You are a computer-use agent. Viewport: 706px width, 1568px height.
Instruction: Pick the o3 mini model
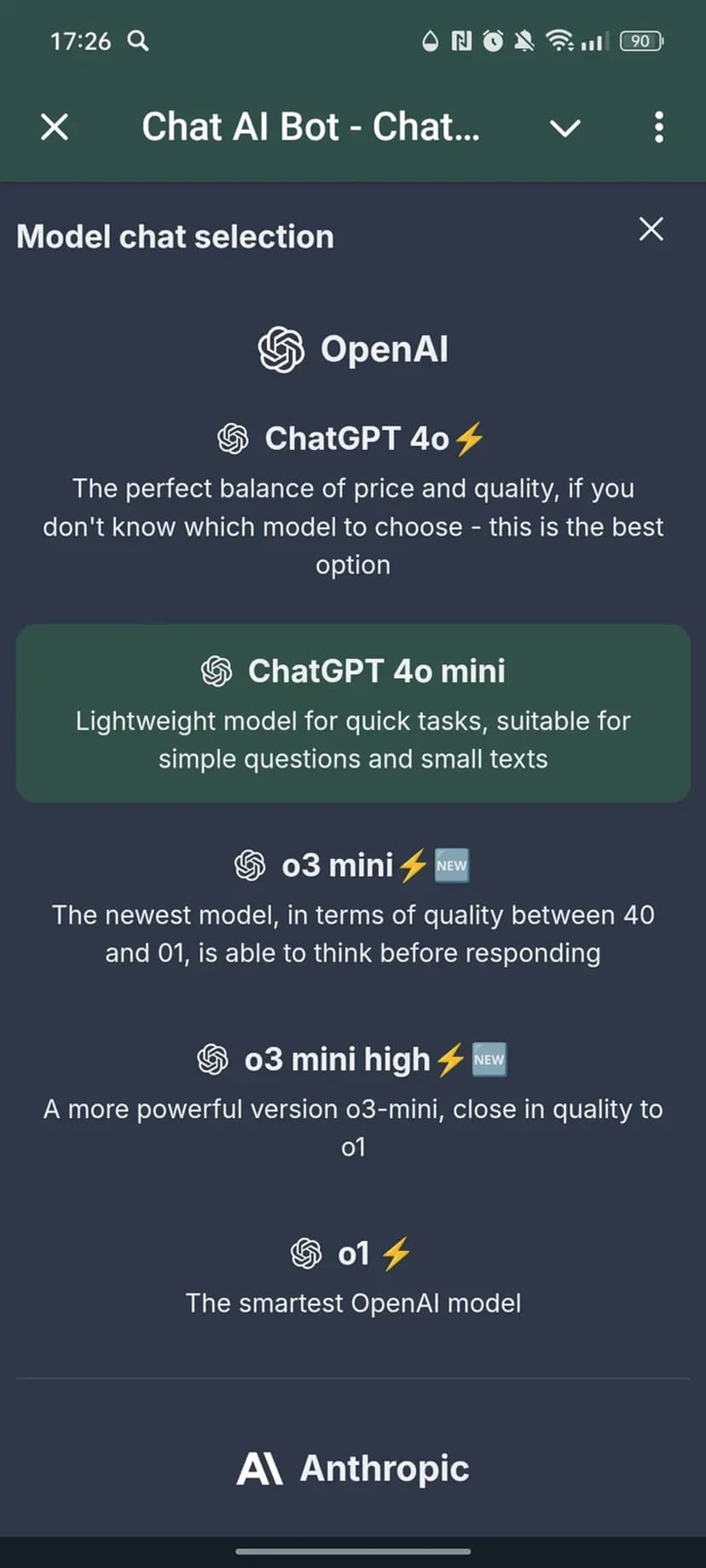353,907
